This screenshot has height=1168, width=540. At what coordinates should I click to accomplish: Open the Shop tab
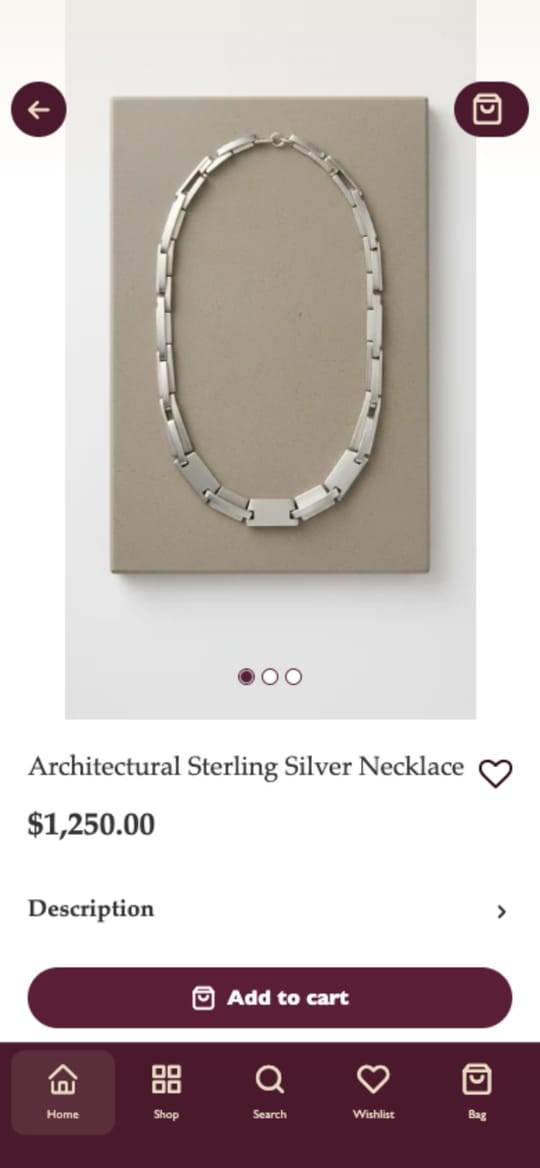tap(166, 1092)
